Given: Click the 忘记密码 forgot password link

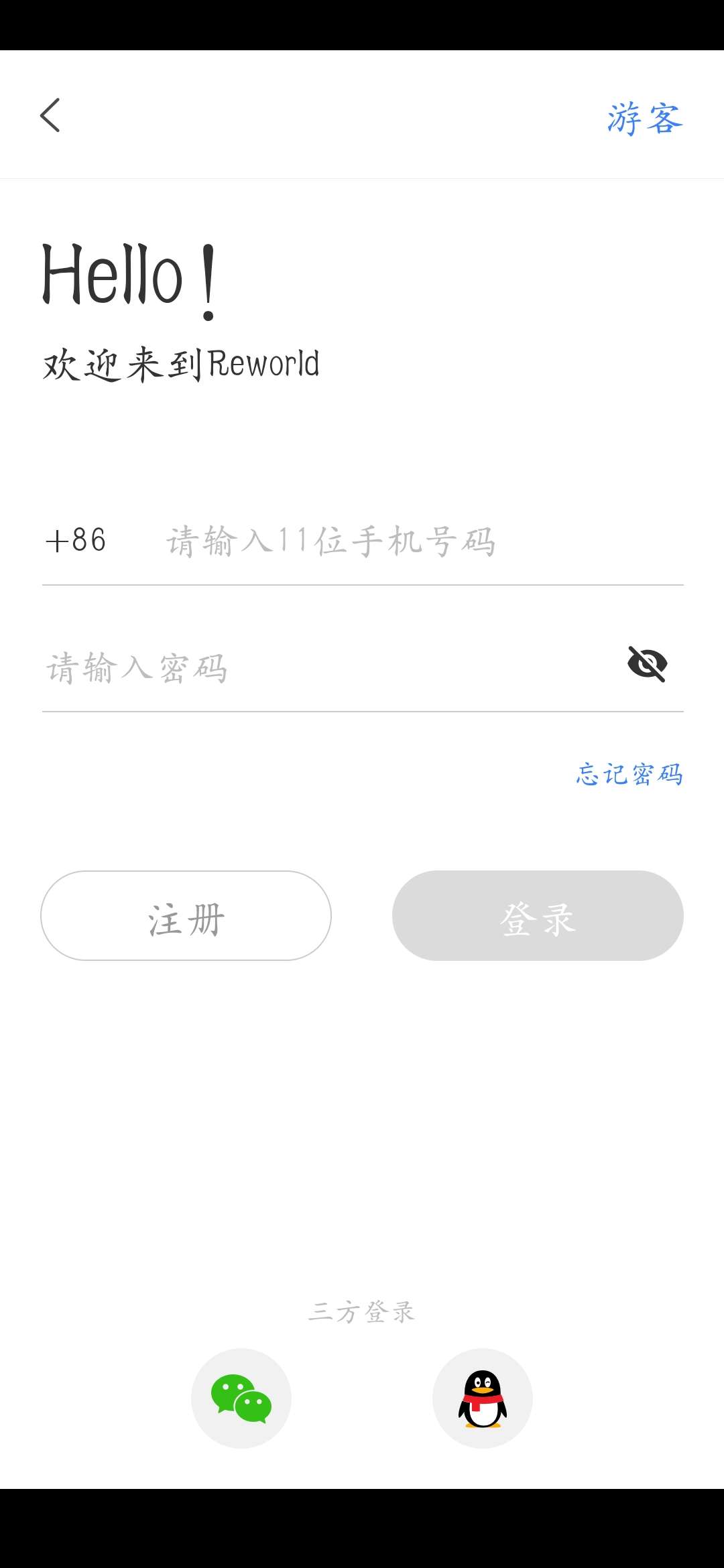Looking at the screenshot, I should (x=628, y=775).
